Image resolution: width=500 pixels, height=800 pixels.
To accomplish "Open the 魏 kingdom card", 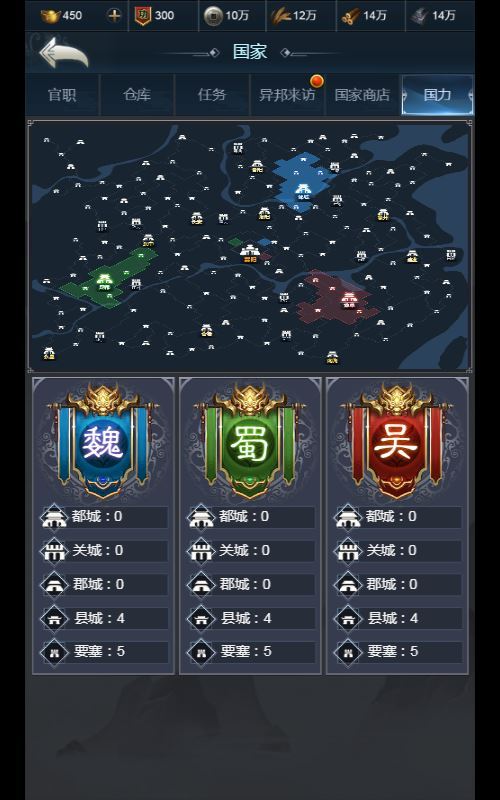I will [x=103, y=526].
